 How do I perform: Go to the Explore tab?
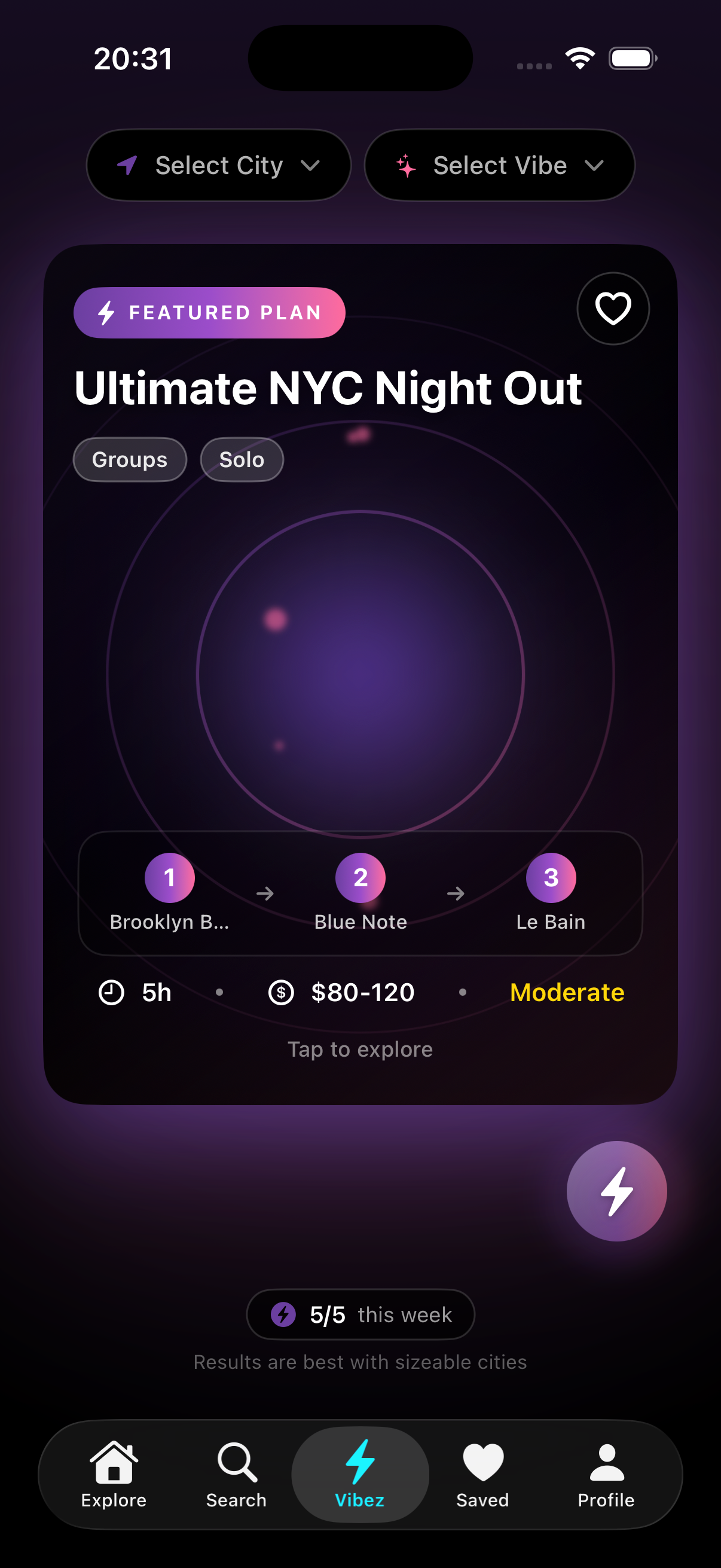tap(114, 1474)
